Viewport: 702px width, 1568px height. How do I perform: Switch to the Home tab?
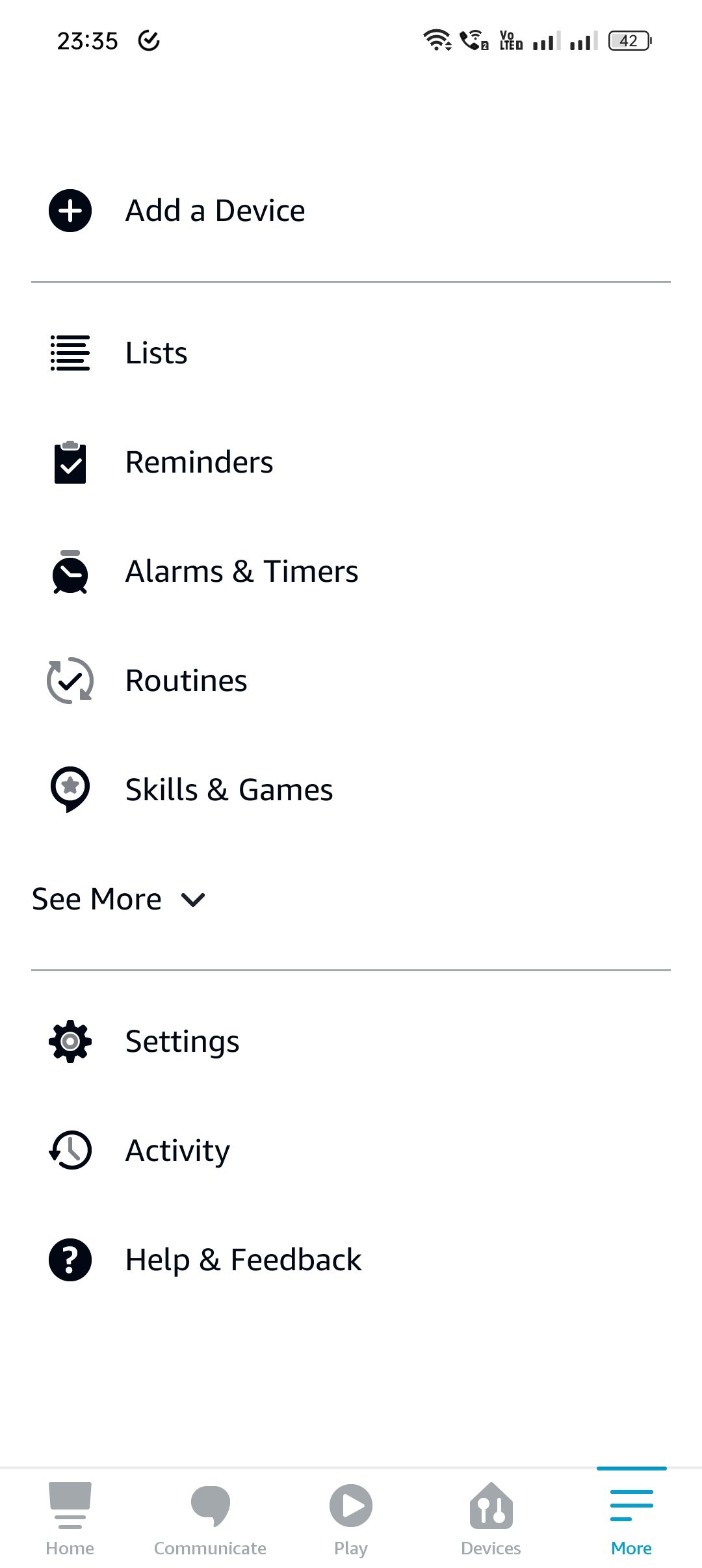click(70, 1519)
